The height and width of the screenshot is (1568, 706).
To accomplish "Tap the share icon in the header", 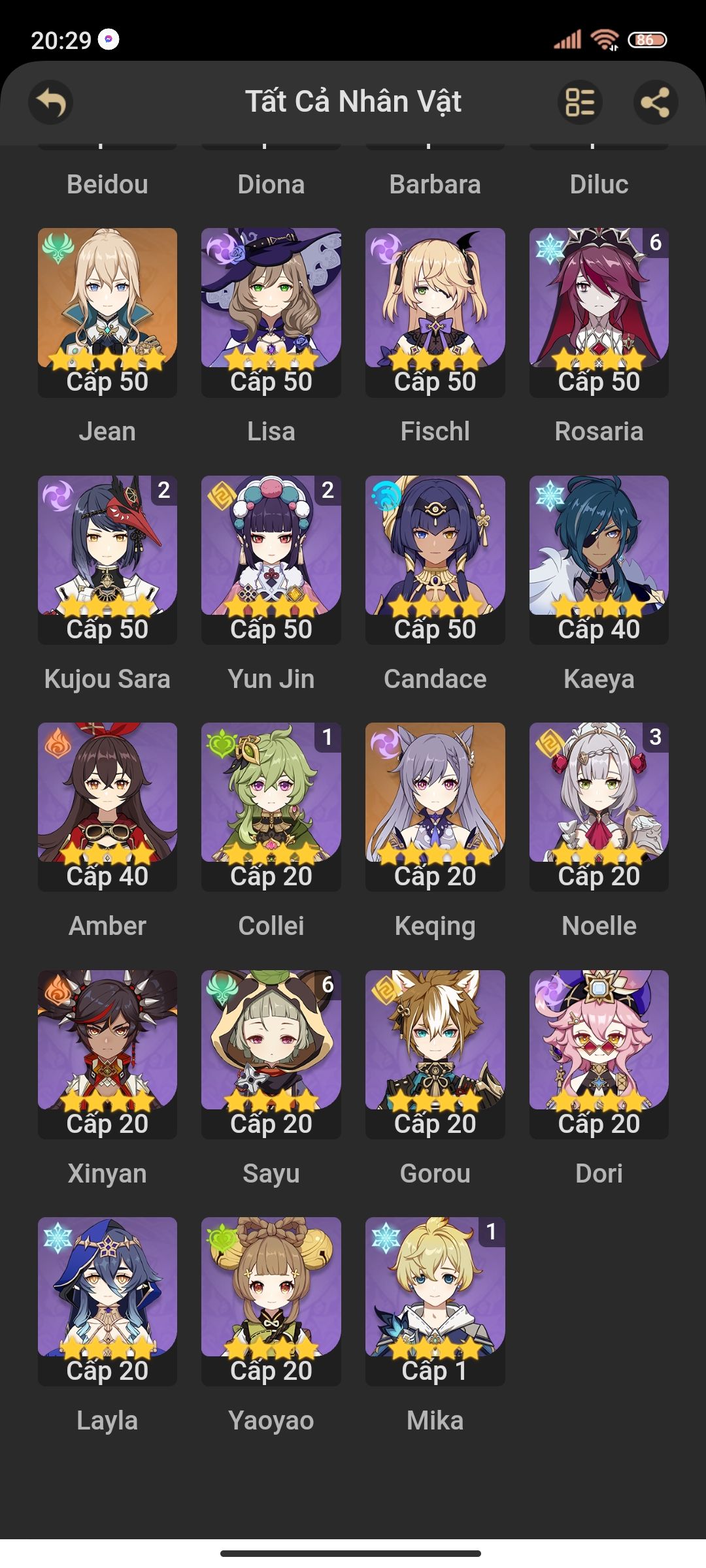I will pos(656,103).
